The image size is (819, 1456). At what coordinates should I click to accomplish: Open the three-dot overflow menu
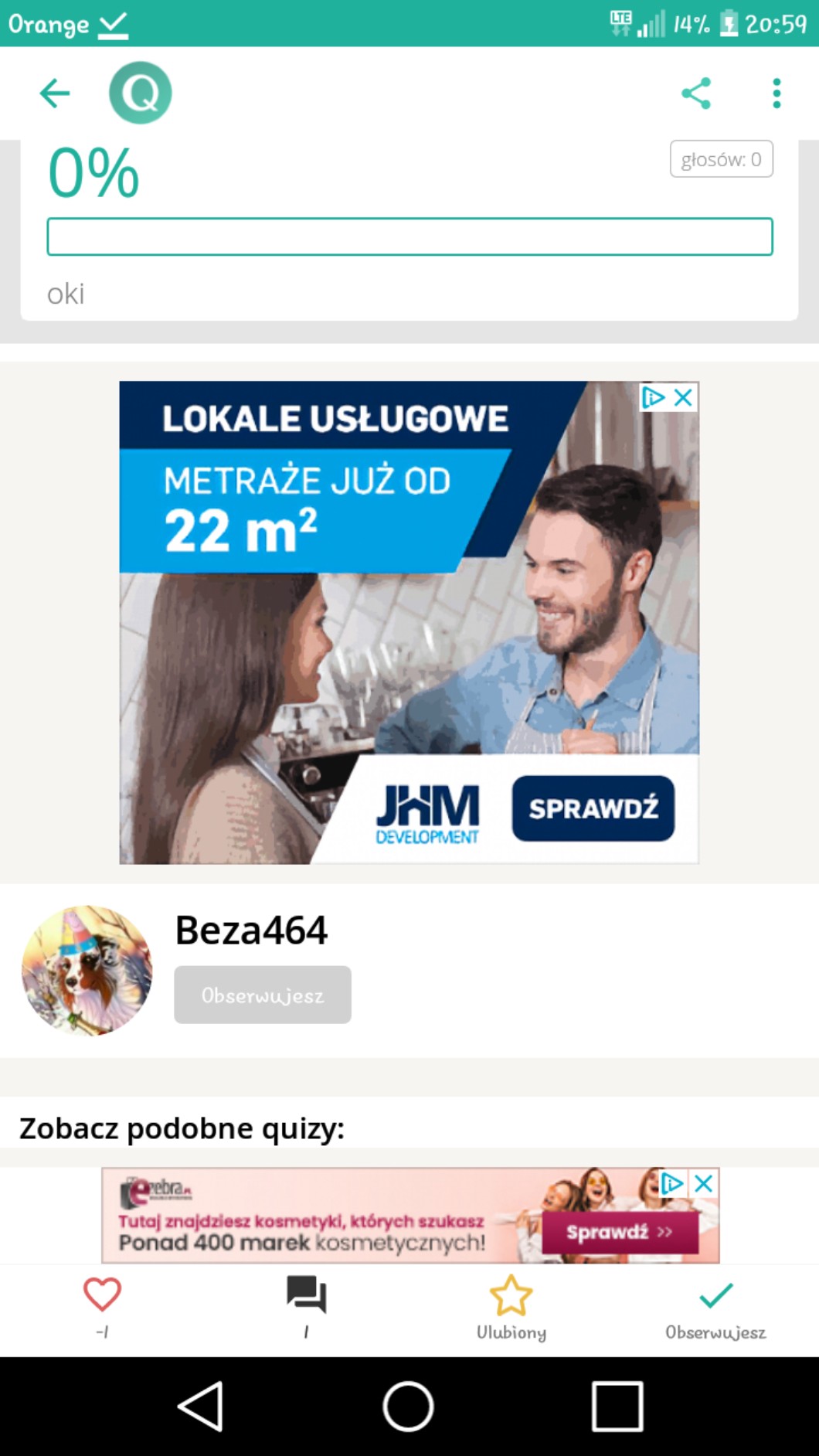click(x=777, y=94)
